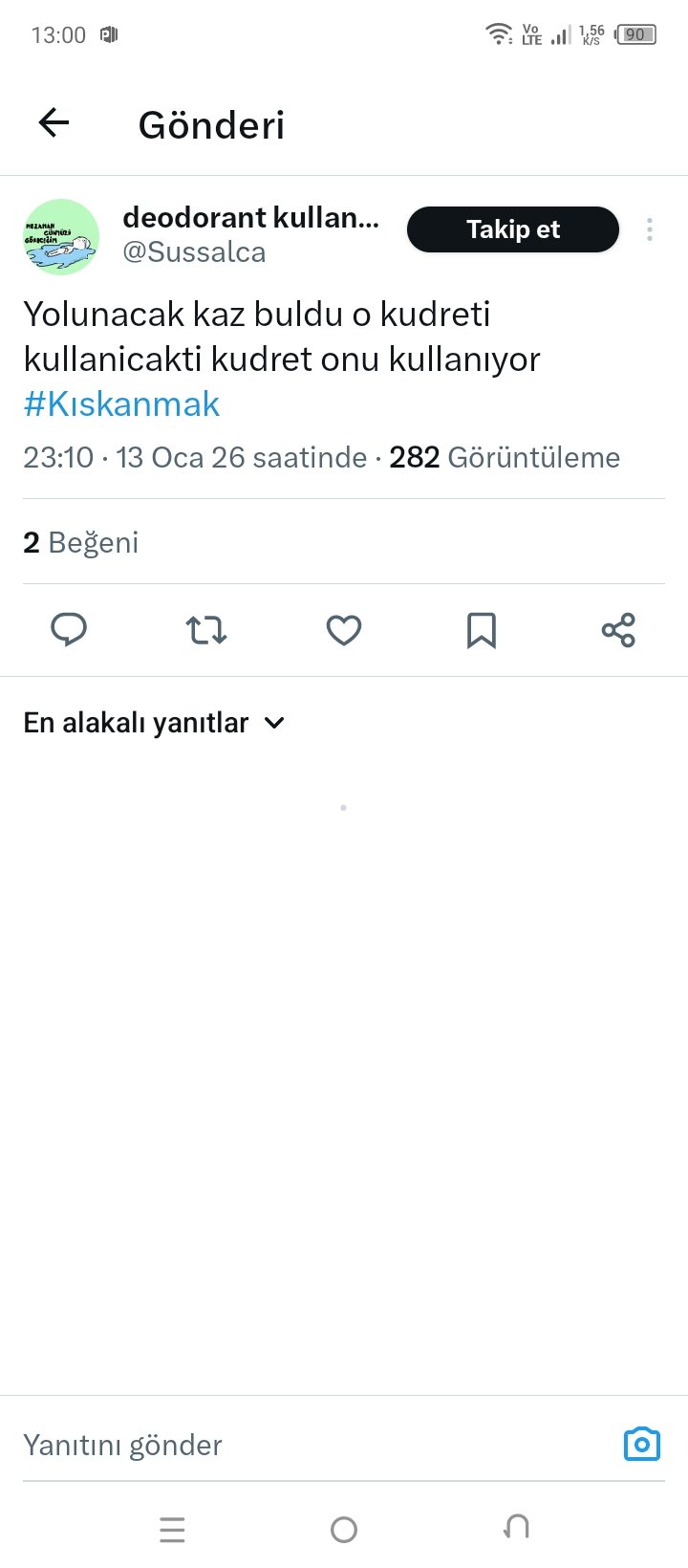View the 2 Beğeni likes list
This screenshot has width=688, height=1568.
(79, 542)
